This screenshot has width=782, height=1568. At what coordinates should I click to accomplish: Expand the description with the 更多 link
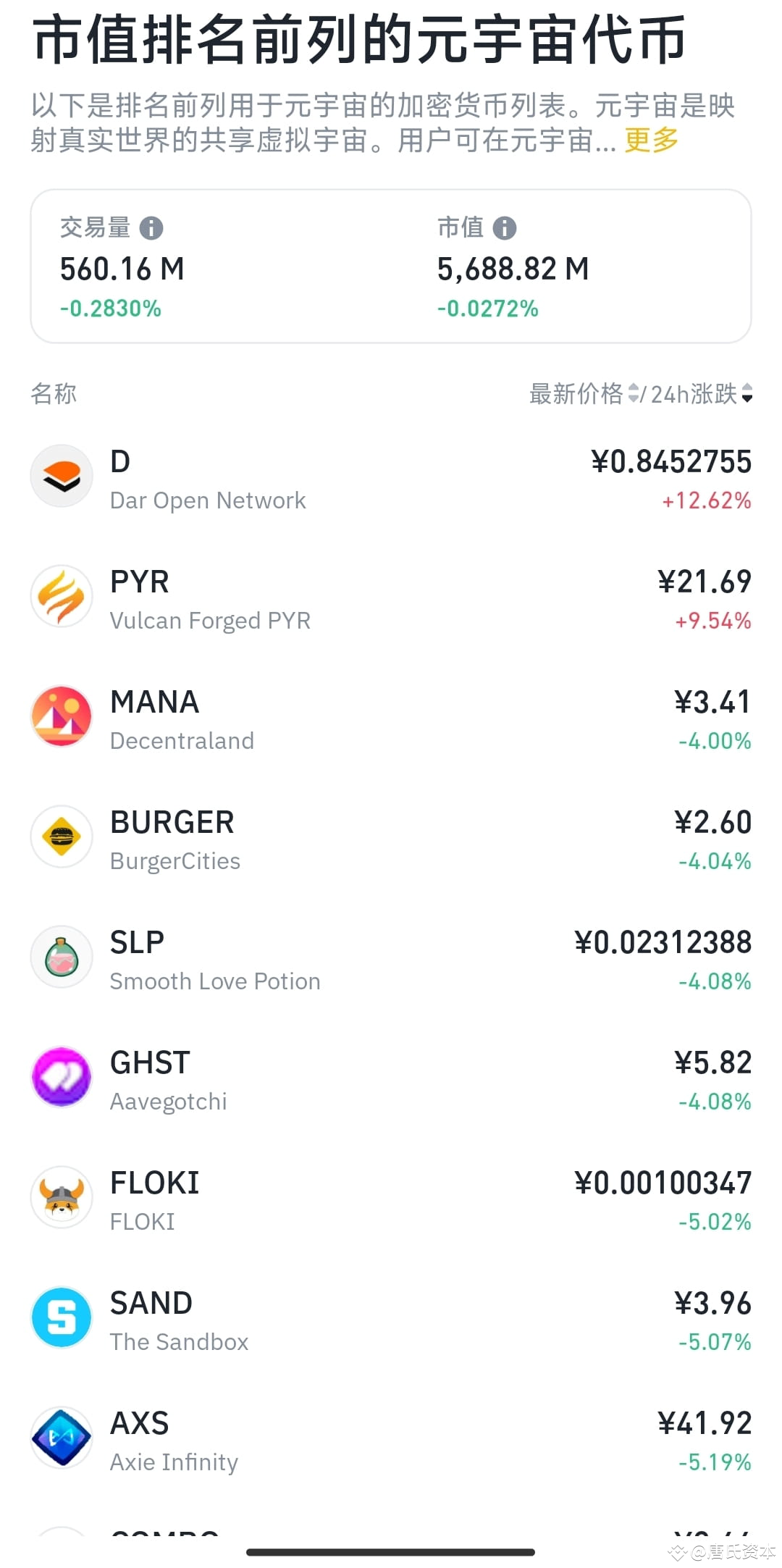coord(651,140)
